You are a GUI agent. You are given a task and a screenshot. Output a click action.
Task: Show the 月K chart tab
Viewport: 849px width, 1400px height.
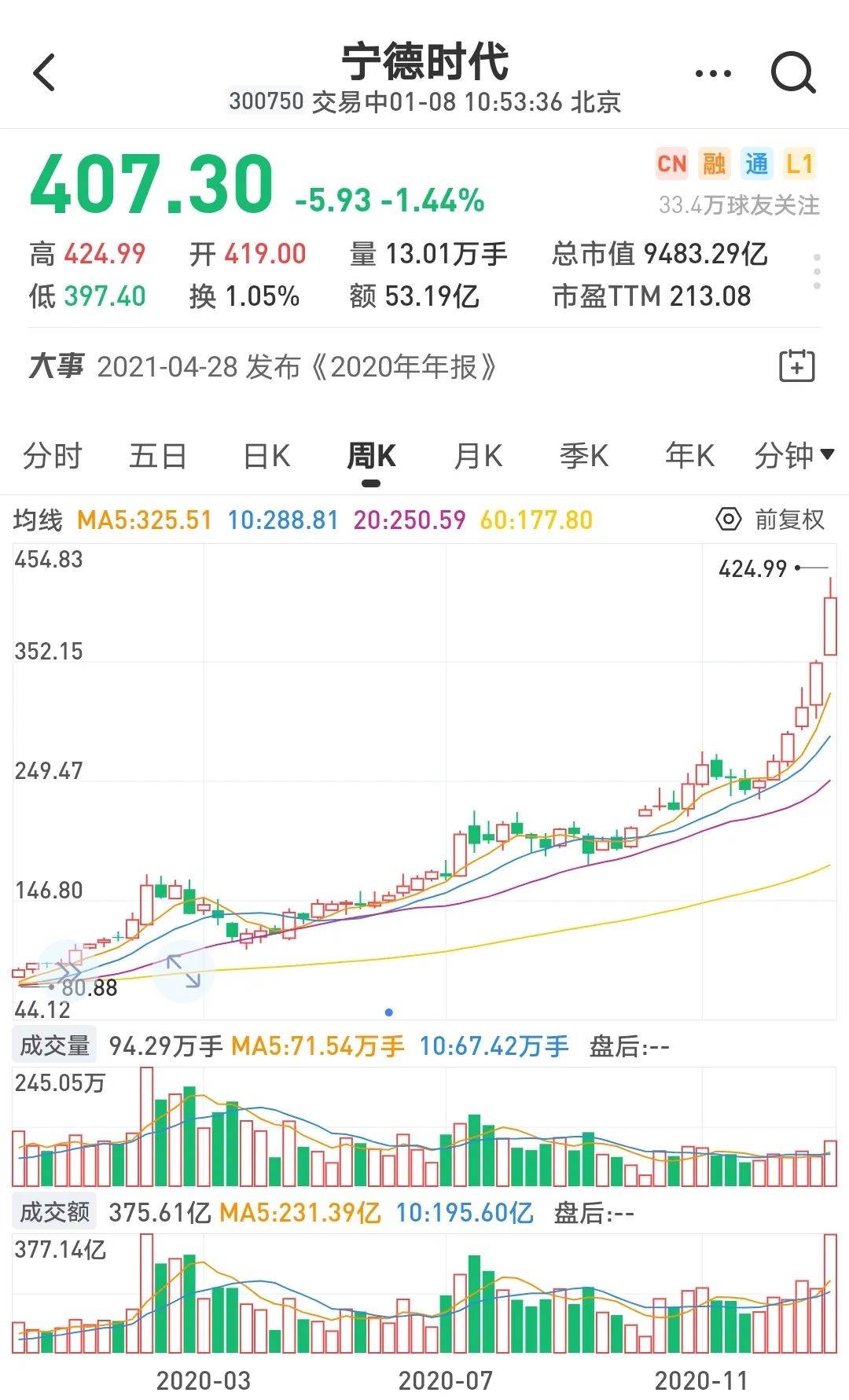[477, 456]
